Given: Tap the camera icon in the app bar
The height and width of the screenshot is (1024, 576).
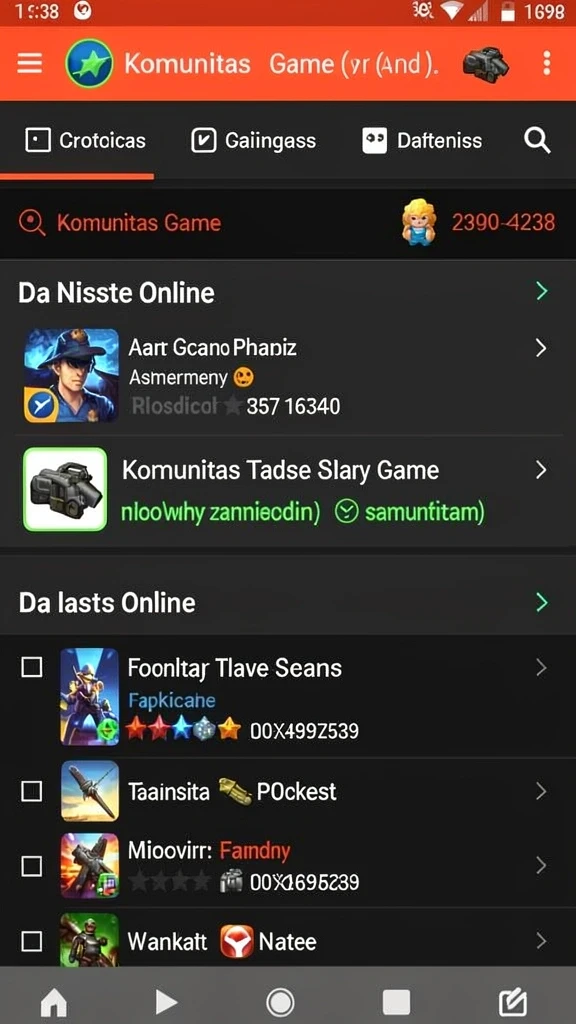Looking at the screenshot, I should click(486, 65).
